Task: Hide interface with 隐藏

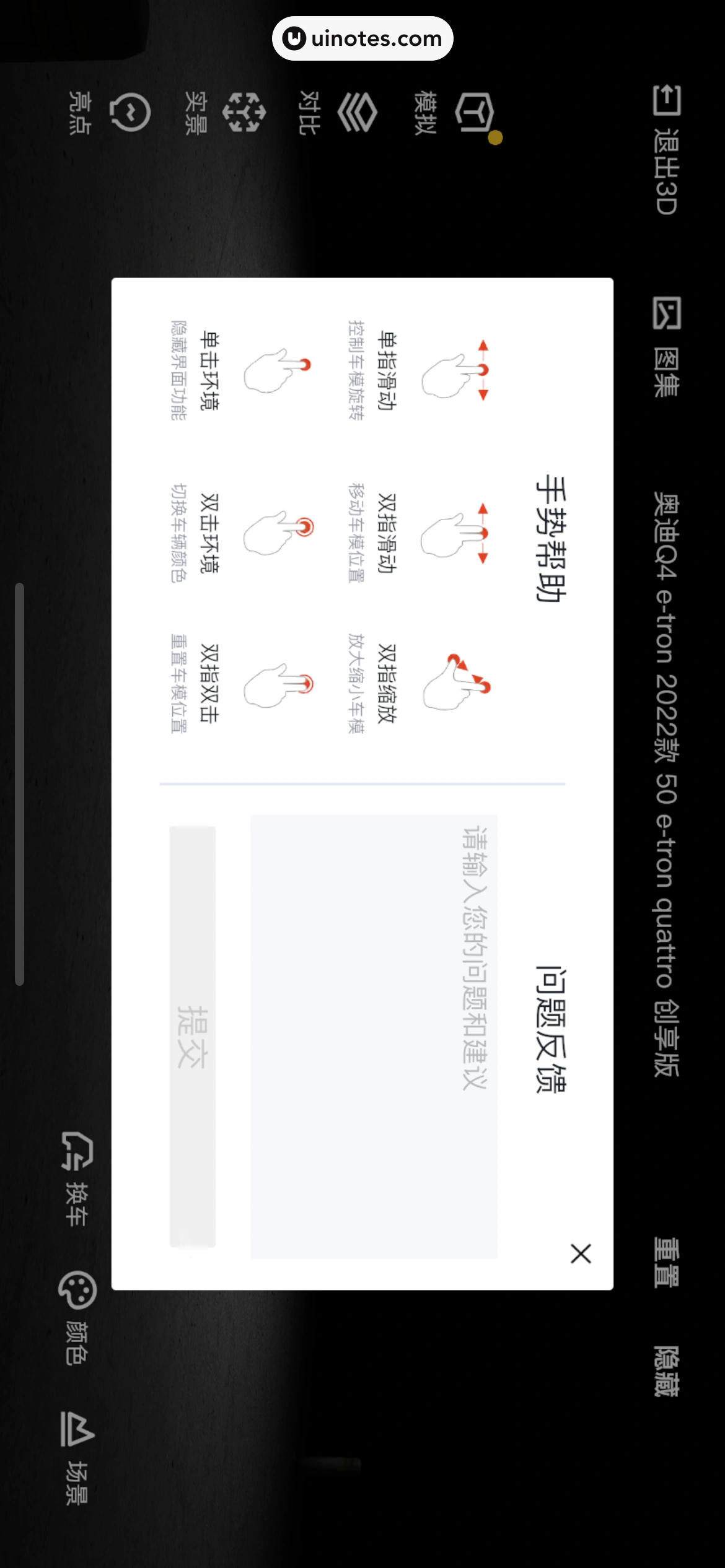Action: point(667,1371)
